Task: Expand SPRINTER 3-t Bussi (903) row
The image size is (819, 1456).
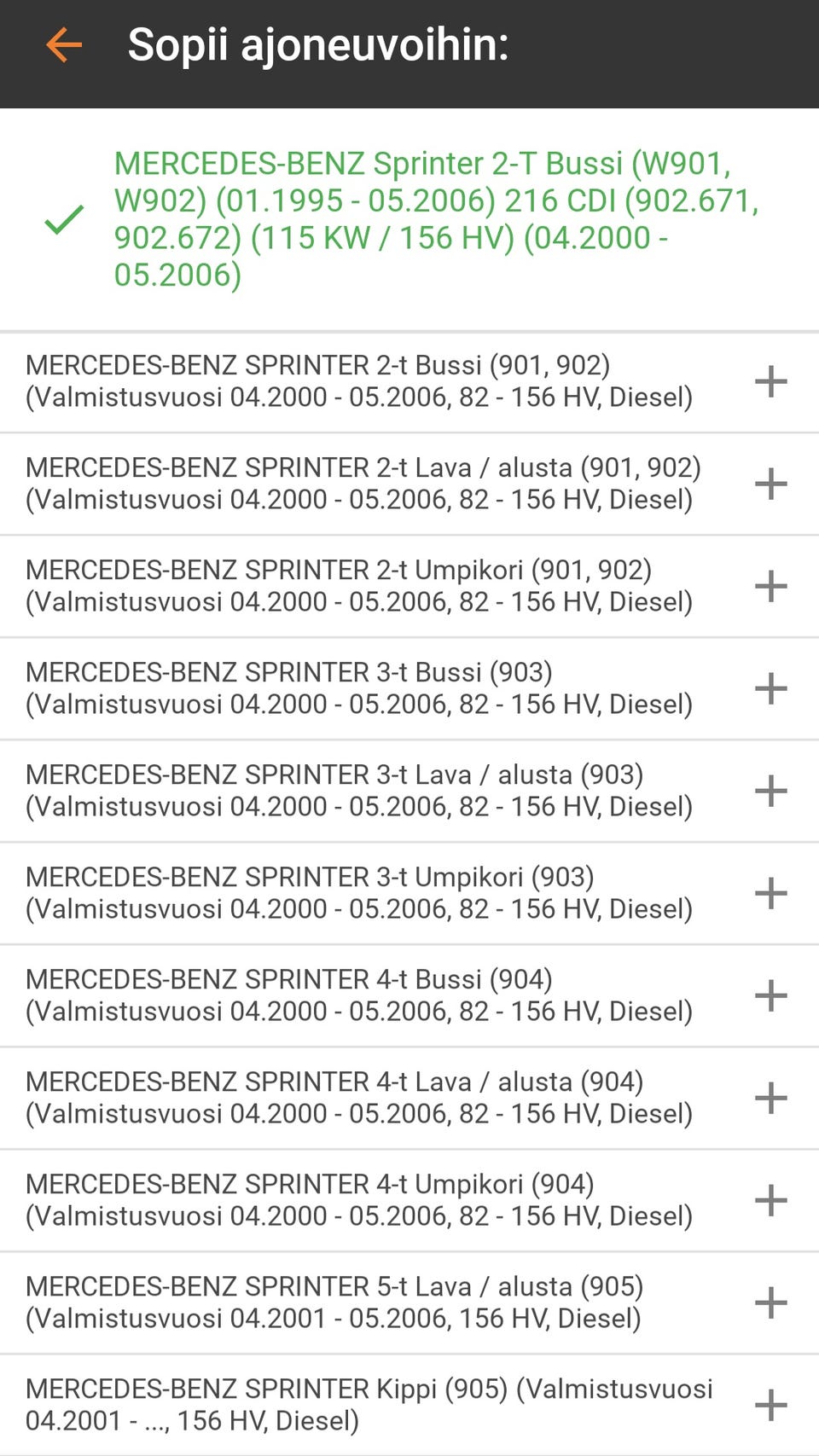Action: (x=770, y=688)
